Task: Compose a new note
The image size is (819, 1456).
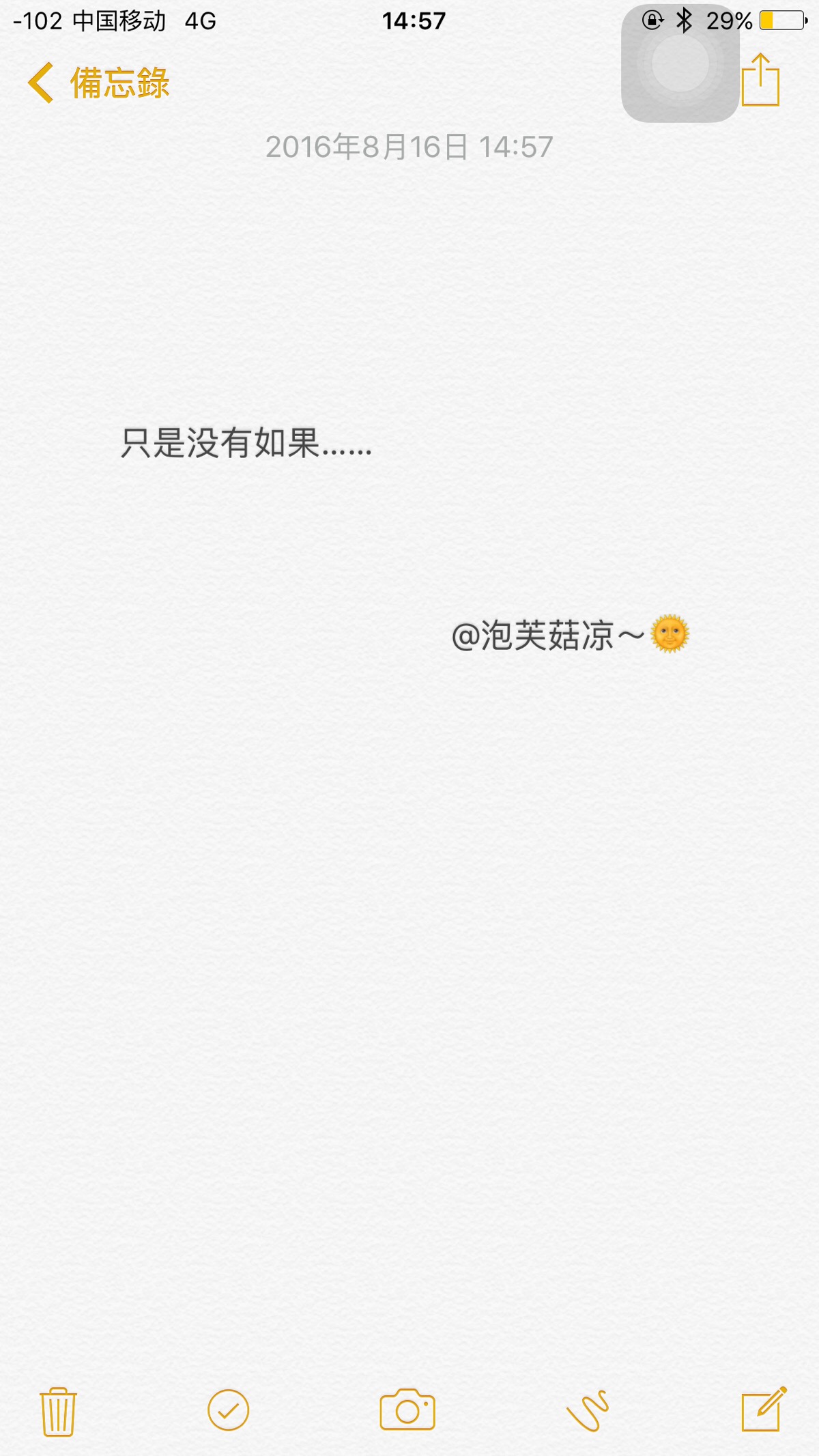Action: 763,1410
